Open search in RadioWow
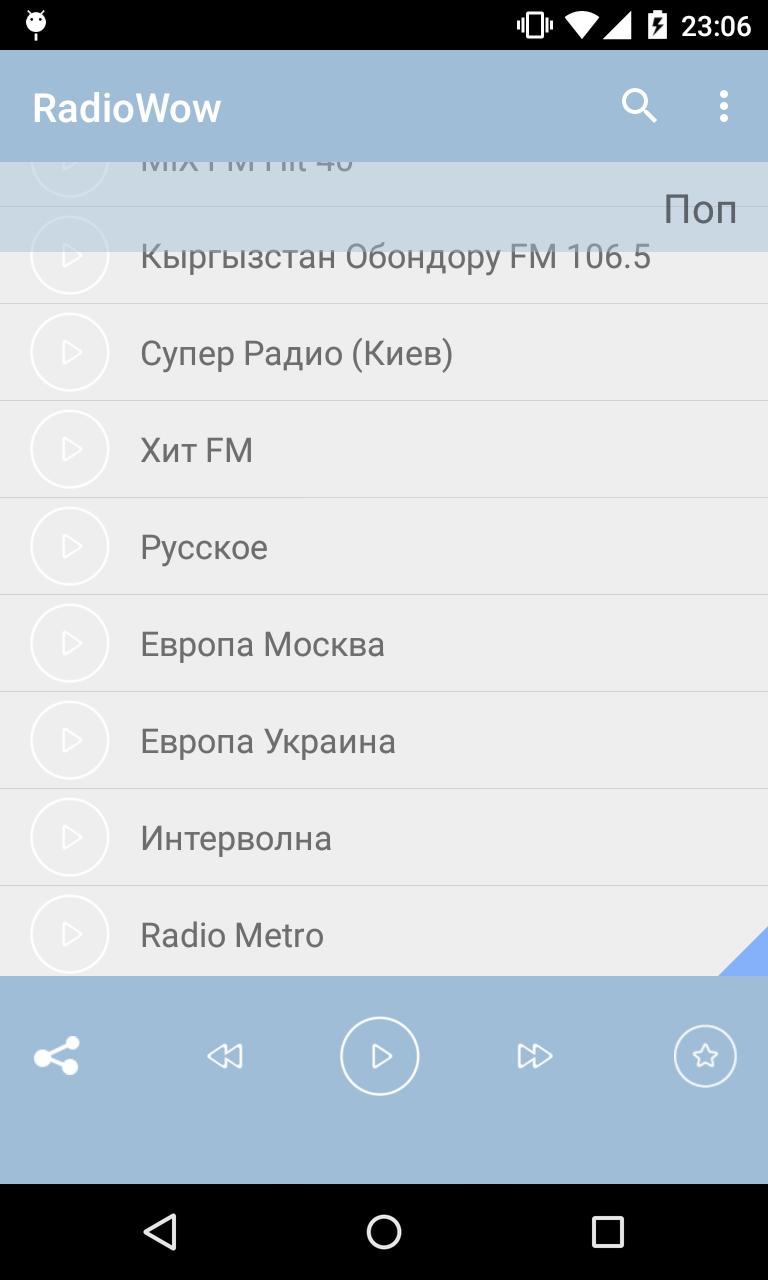The height and width of the screenshot is (1280, 768). pos(639,106)
